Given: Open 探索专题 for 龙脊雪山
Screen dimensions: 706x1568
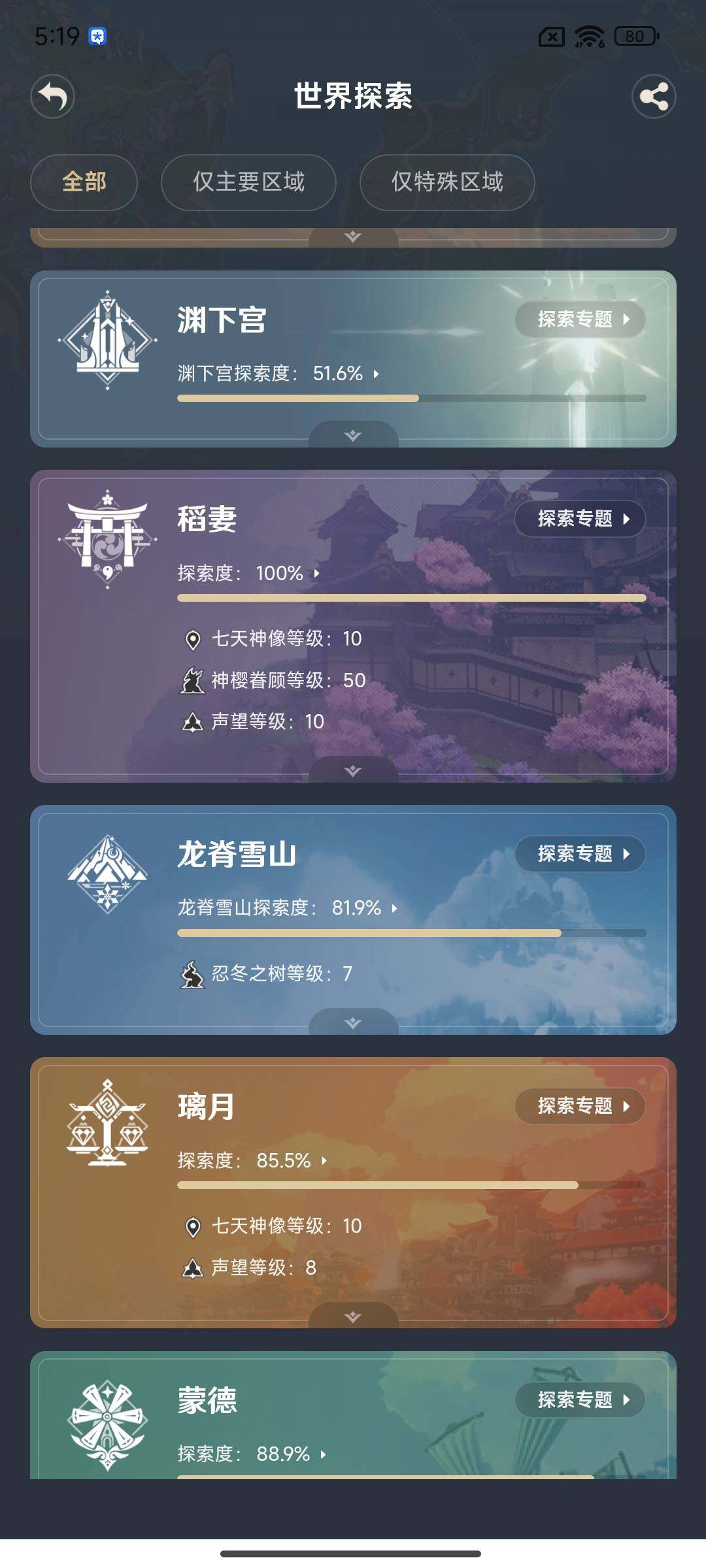Looking at the screenshot, I should (580, 853).
